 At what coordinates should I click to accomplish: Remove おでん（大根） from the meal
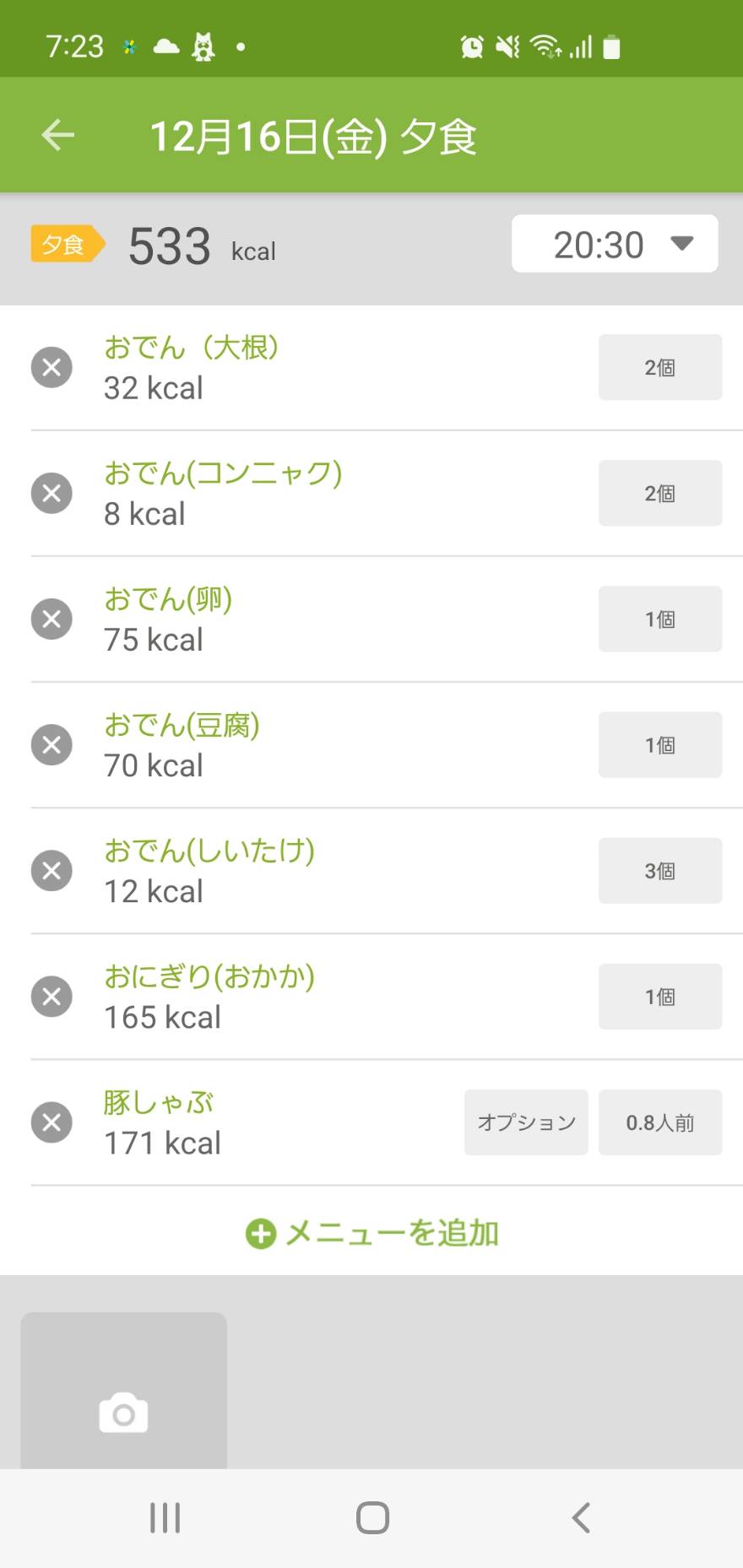(x=52, y=367)
